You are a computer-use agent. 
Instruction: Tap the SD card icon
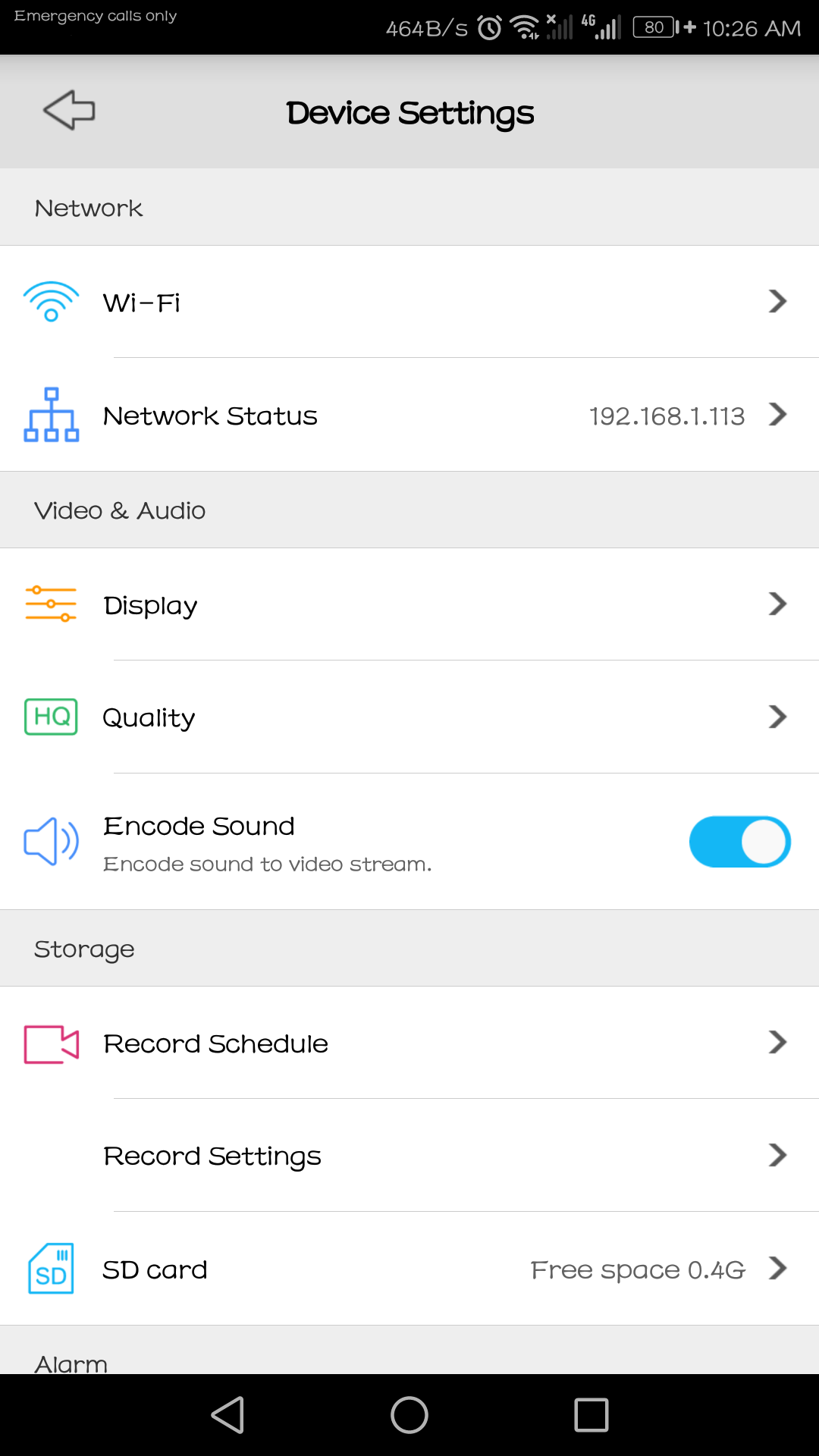click(51, 1269)
